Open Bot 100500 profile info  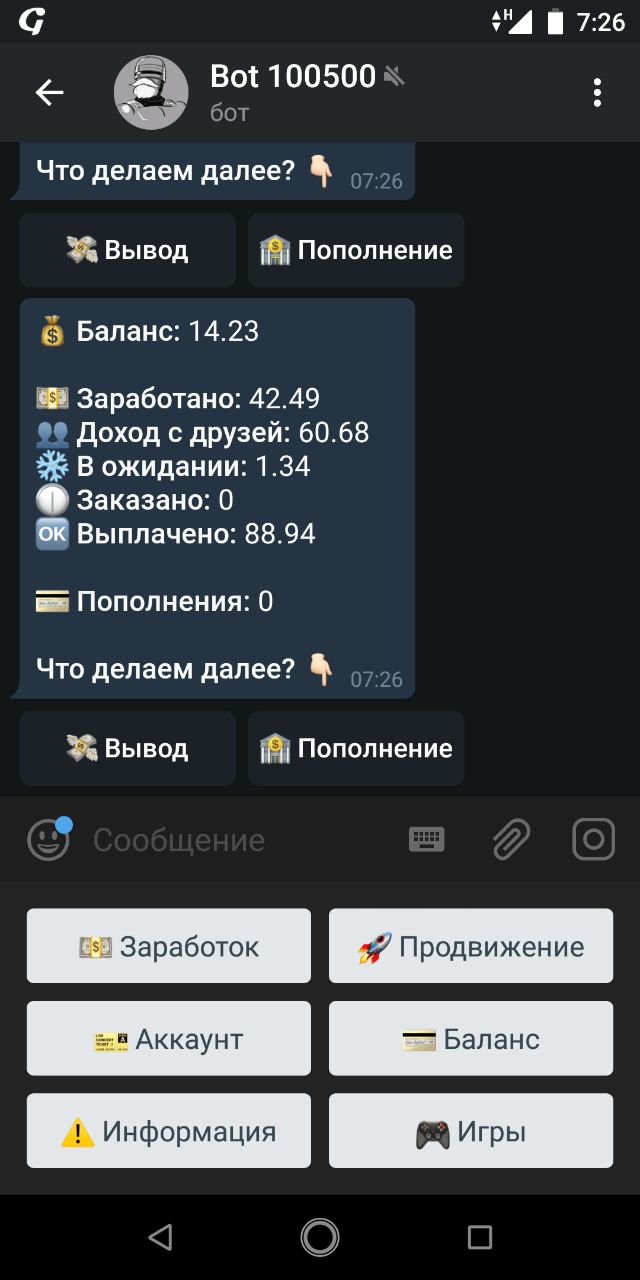(292, 92)
